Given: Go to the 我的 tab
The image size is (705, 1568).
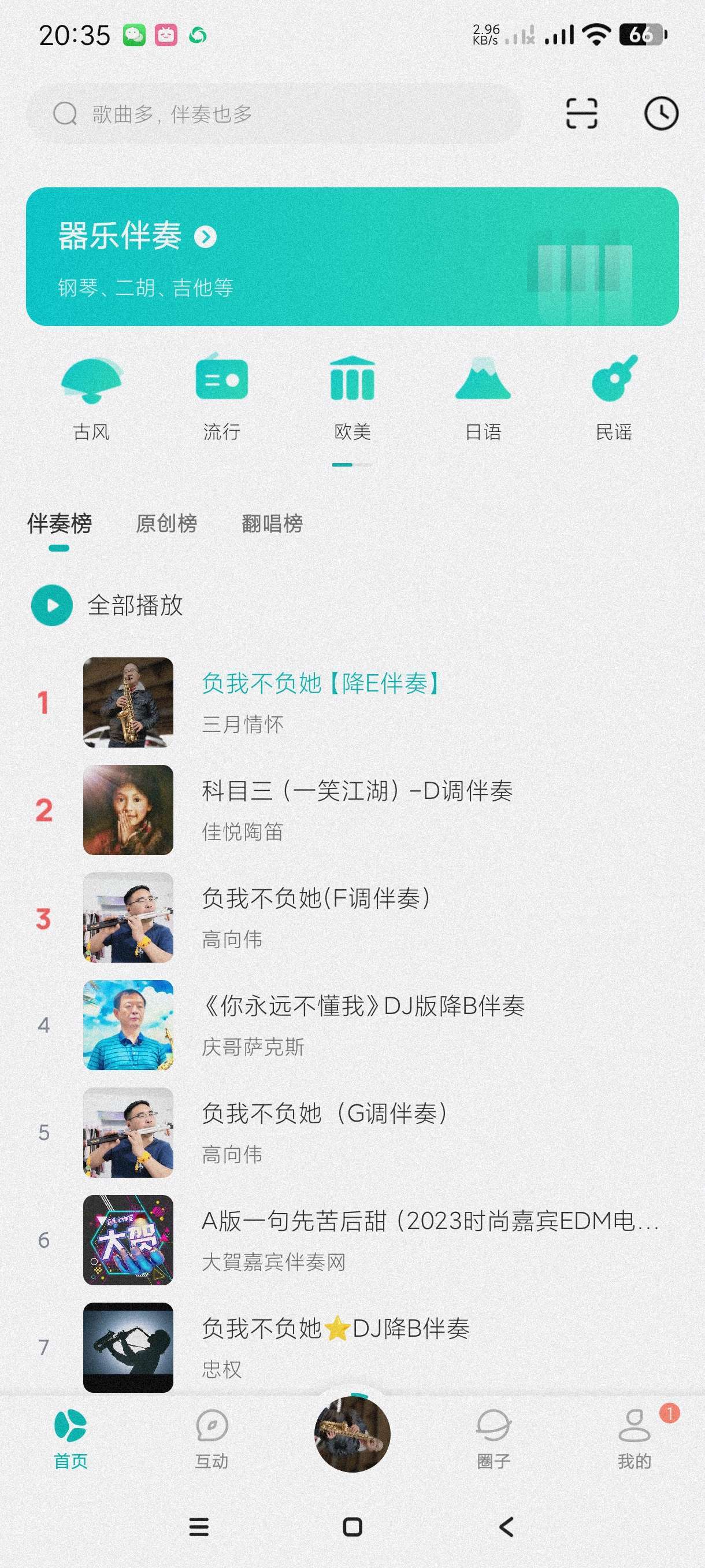Looking at the screenshot, I should pyautogui.click(x=634, y=1437).
